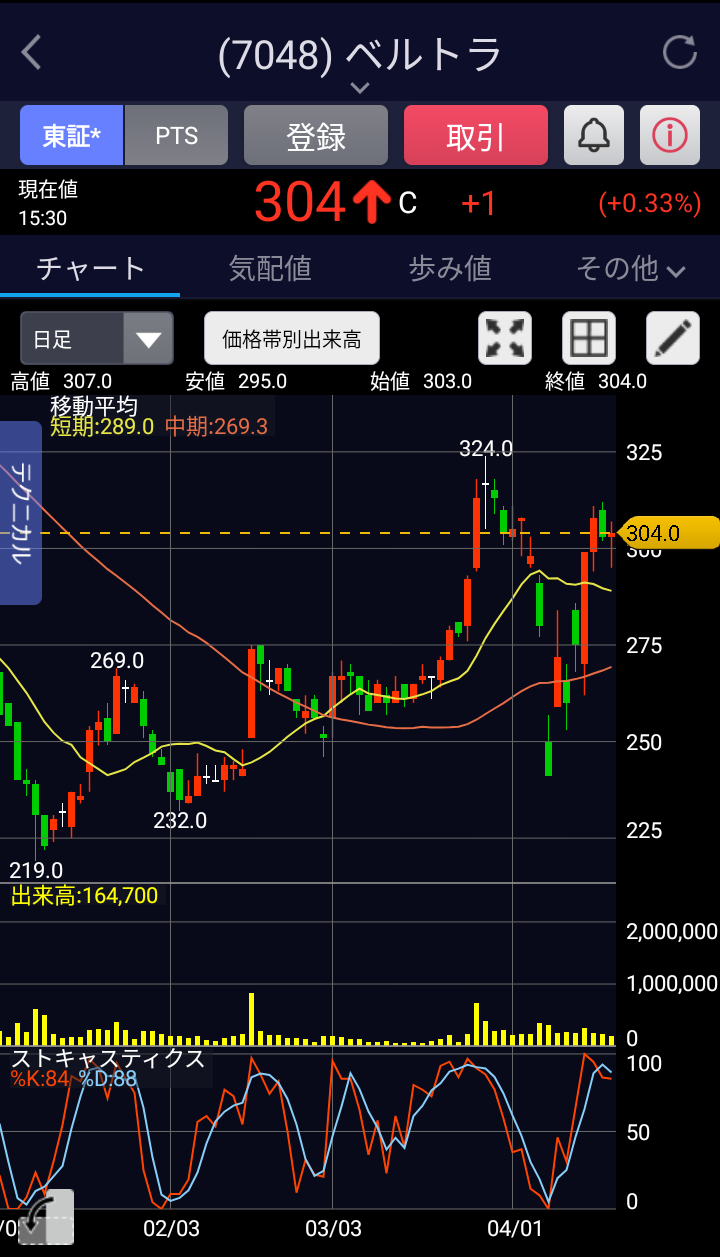Tap 登録 to register this stock
The width and height of the screenshot is (720, 1257).
click(316, 136)
